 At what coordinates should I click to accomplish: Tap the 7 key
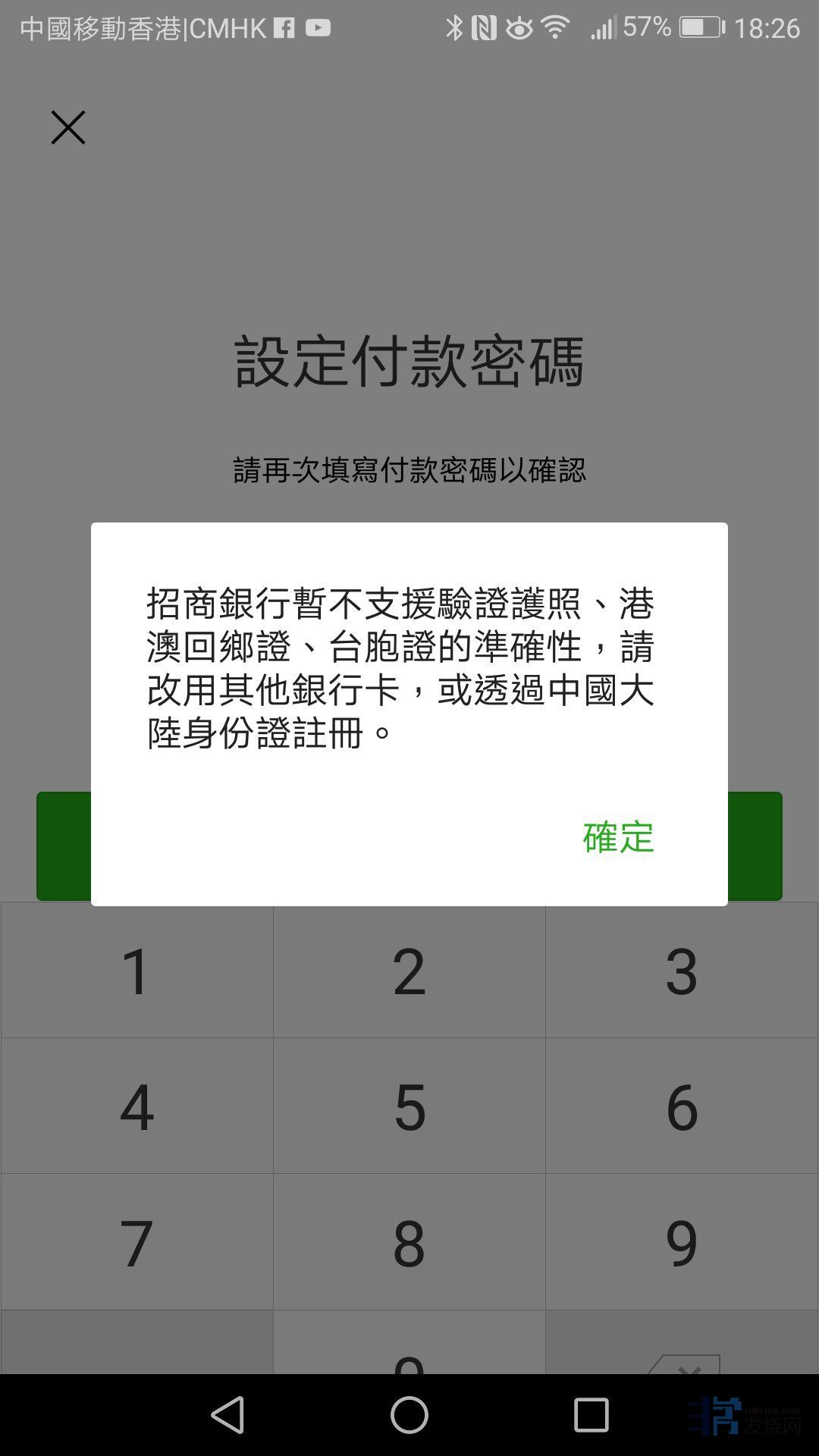pos(136,1243)
